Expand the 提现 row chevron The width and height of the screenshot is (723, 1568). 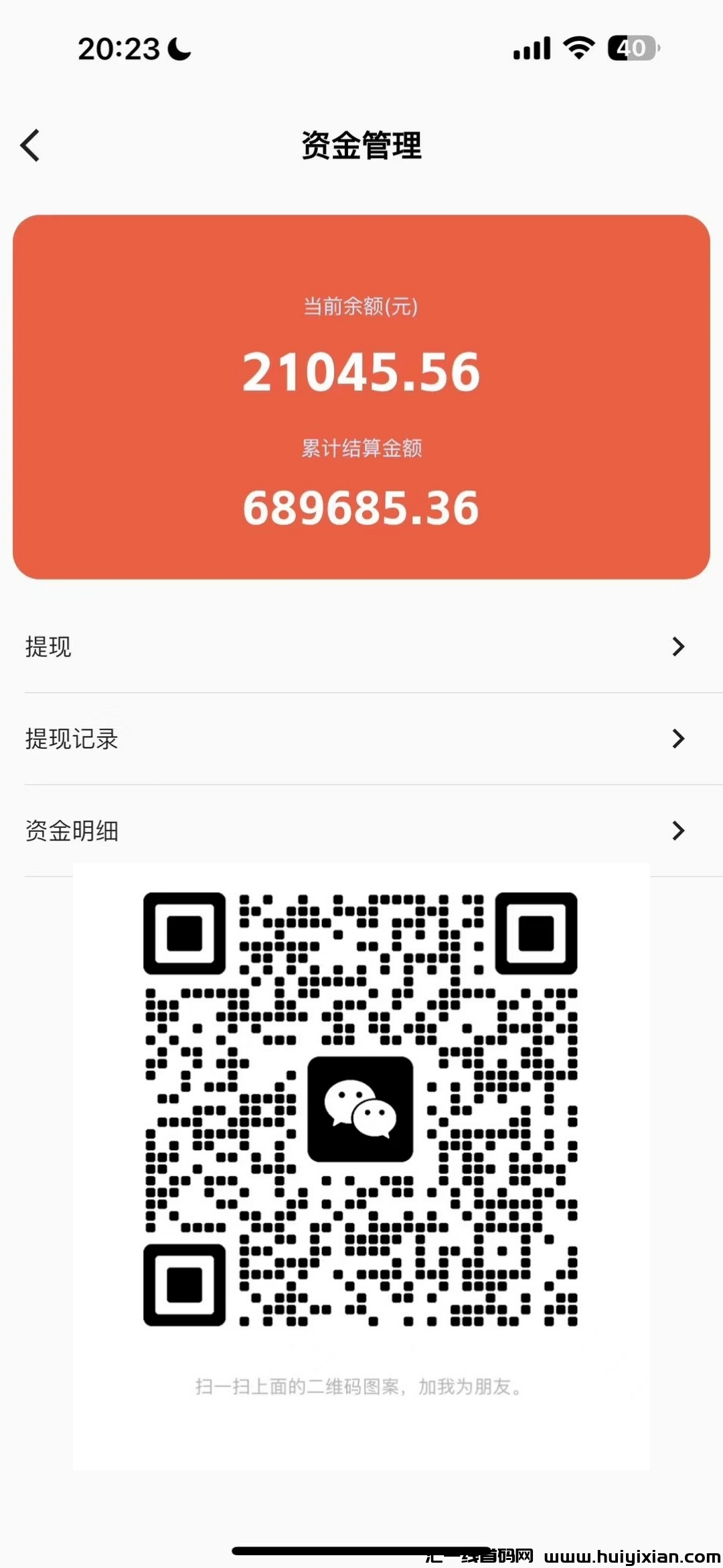(678, 646)
